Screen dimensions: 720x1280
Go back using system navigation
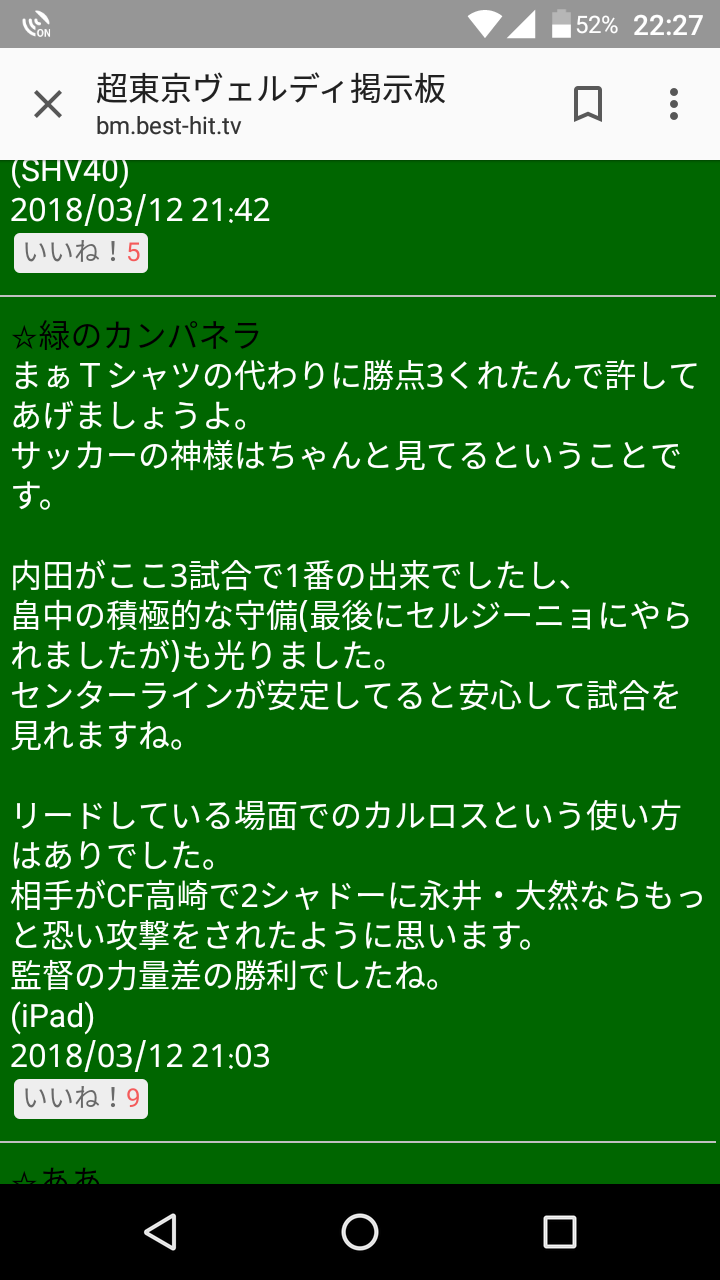(x=160, y=1232)
